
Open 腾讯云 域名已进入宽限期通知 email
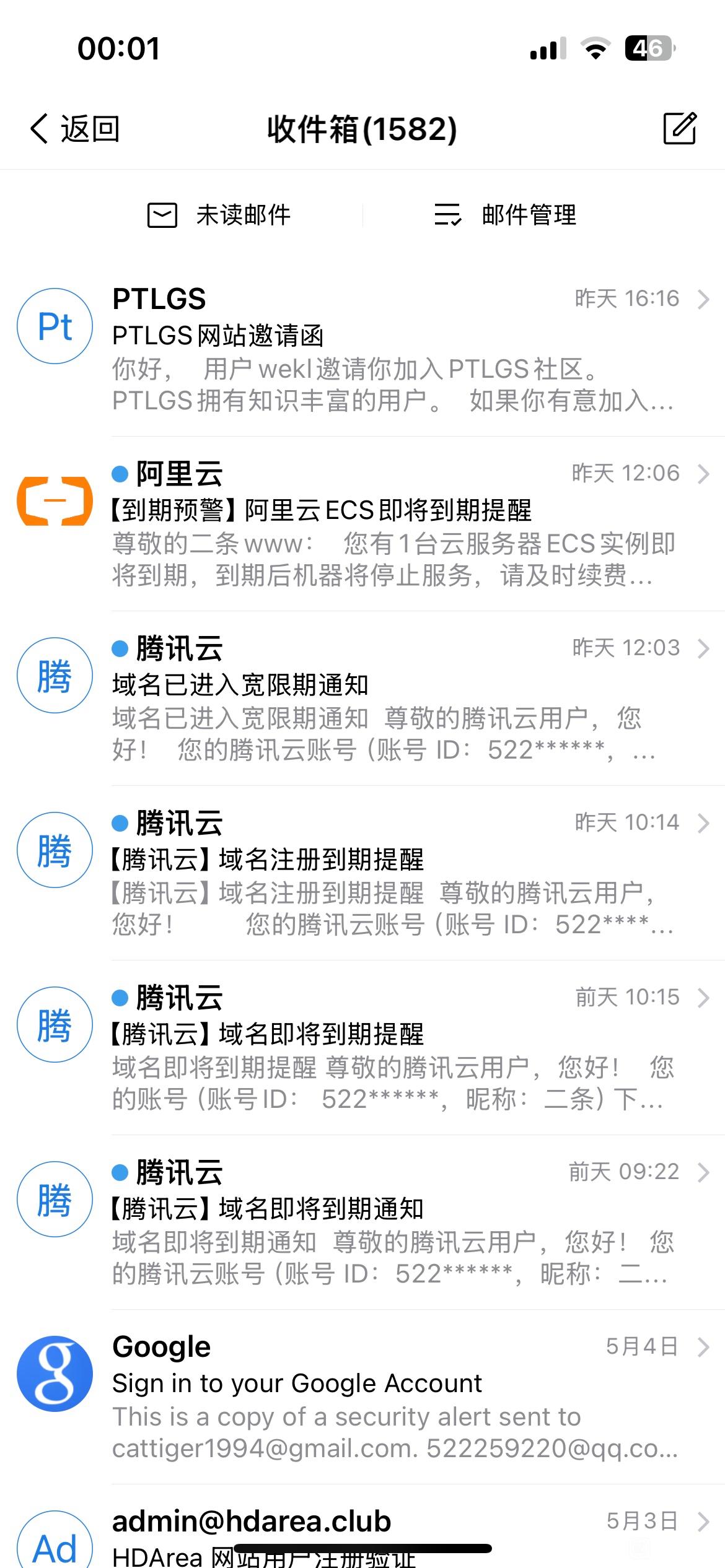click(x=362, y=699)
